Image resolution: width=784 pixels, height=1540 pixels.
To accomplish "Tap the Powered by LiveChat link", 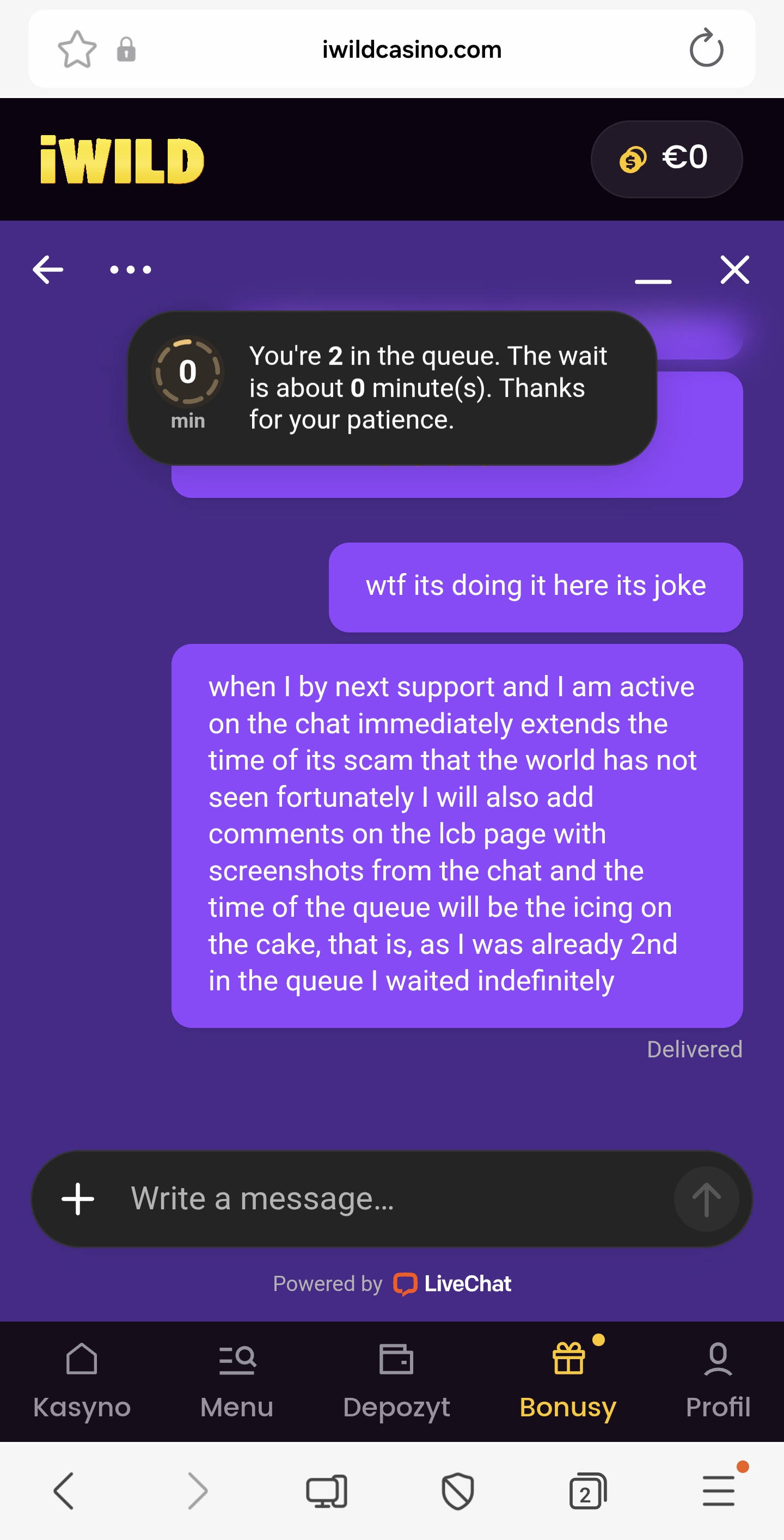I will pyautogui.click(x=392, y=1283).
